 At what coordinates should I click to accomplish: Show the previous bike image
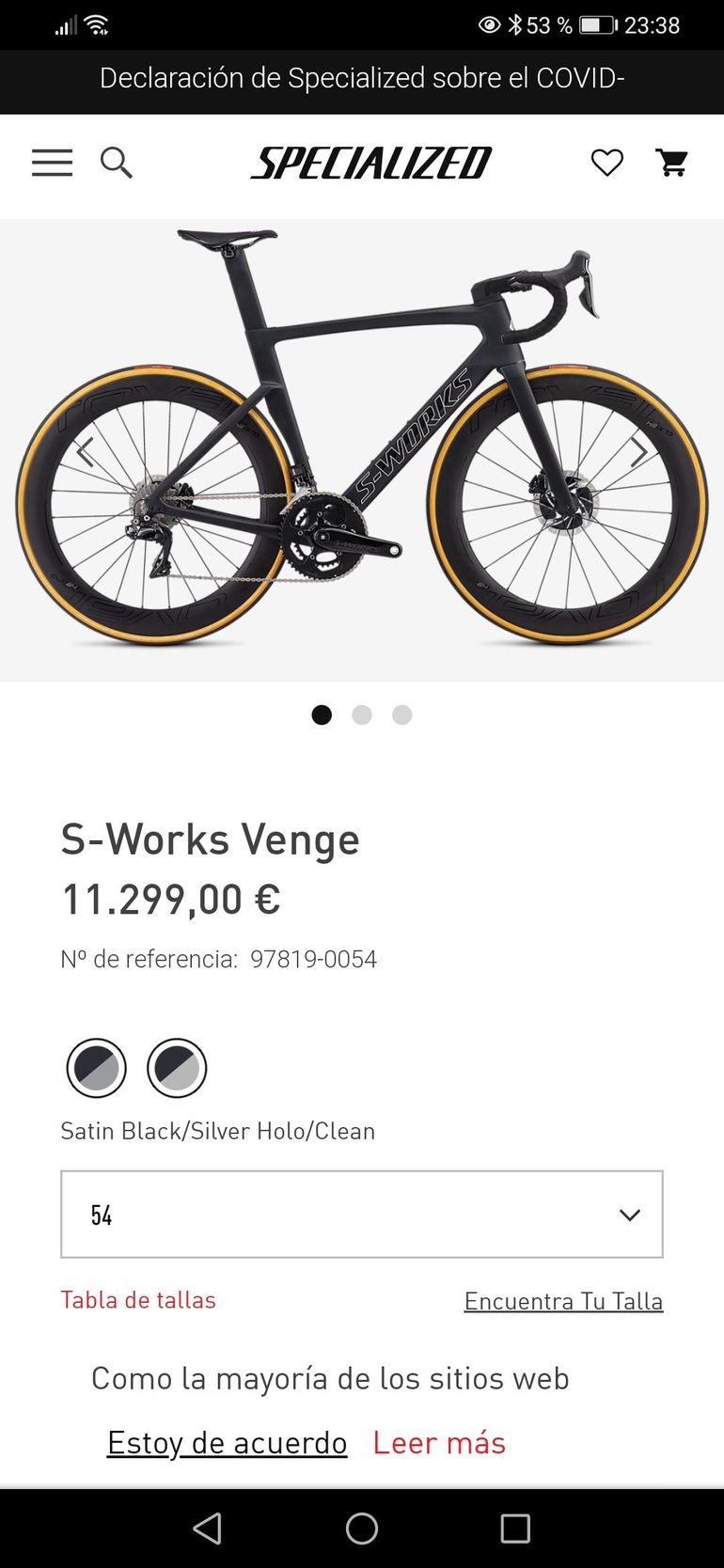pyautogui.click(x=86, y=452)
